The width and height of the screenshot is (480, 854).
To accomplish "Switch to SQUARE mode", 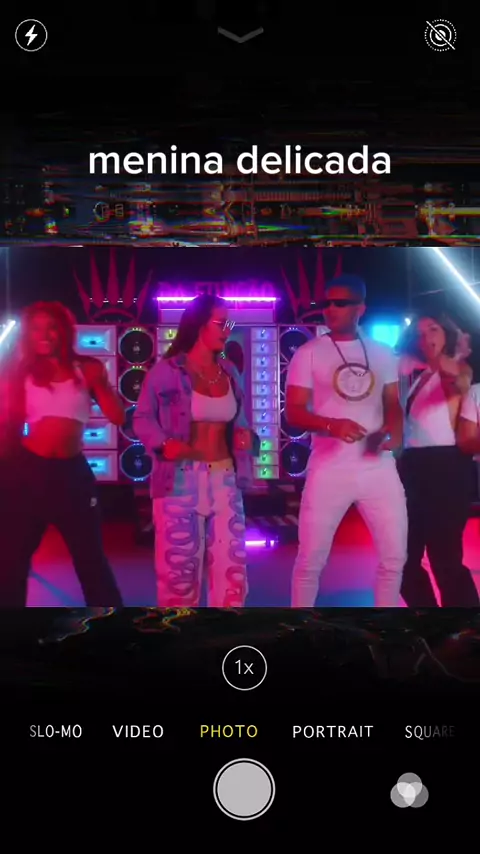I will [x=430, y=731].
